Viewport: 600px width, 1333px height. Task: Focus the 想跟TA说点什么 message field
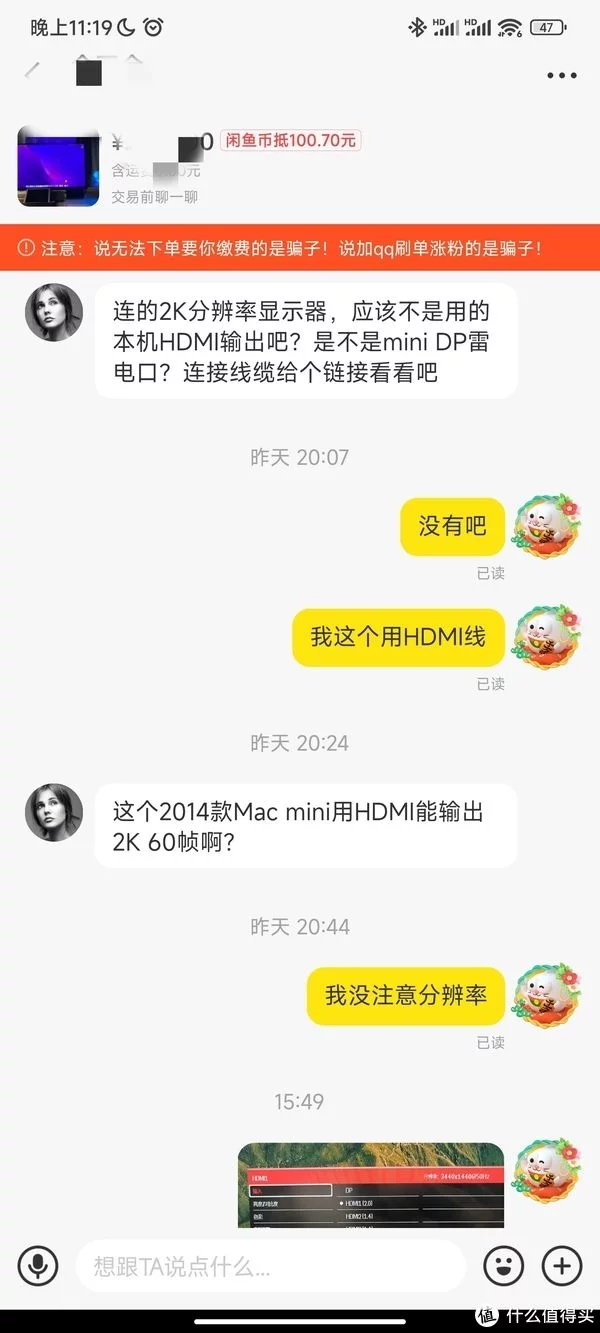click(270, 1267)
